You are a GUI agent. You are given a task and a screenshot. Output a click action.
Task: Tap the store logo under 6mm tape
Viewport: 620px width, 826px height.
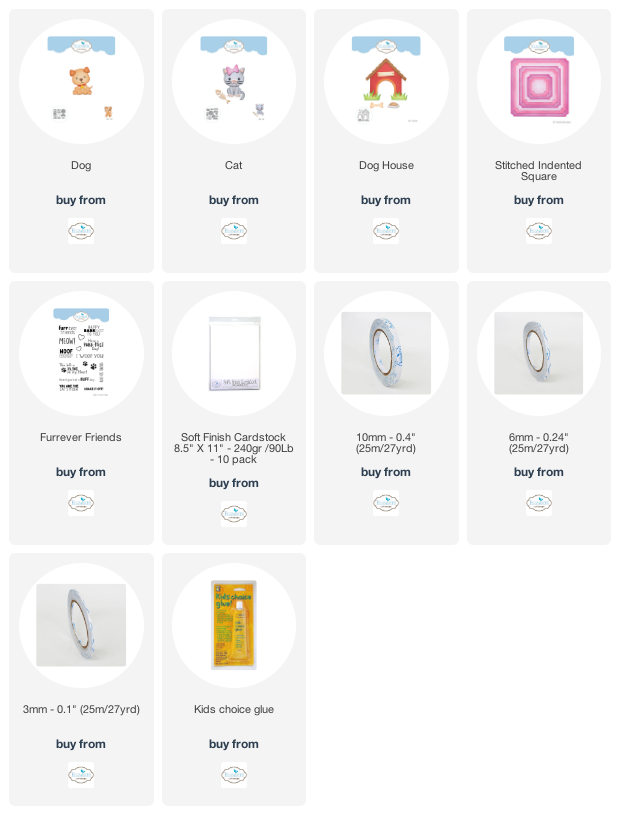538,503
